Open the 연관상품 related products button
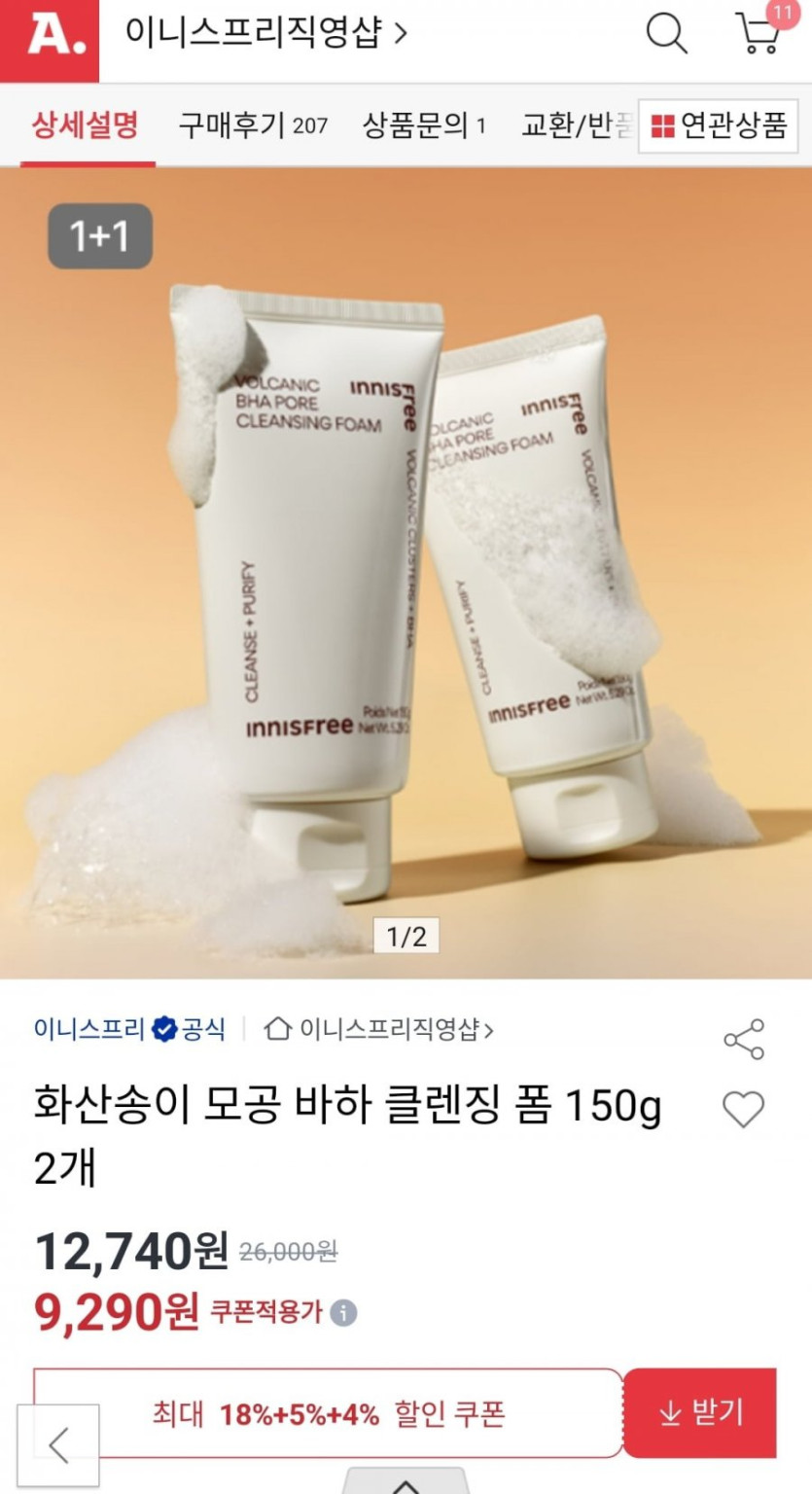The image size is (812, 1494). point(718,126)
